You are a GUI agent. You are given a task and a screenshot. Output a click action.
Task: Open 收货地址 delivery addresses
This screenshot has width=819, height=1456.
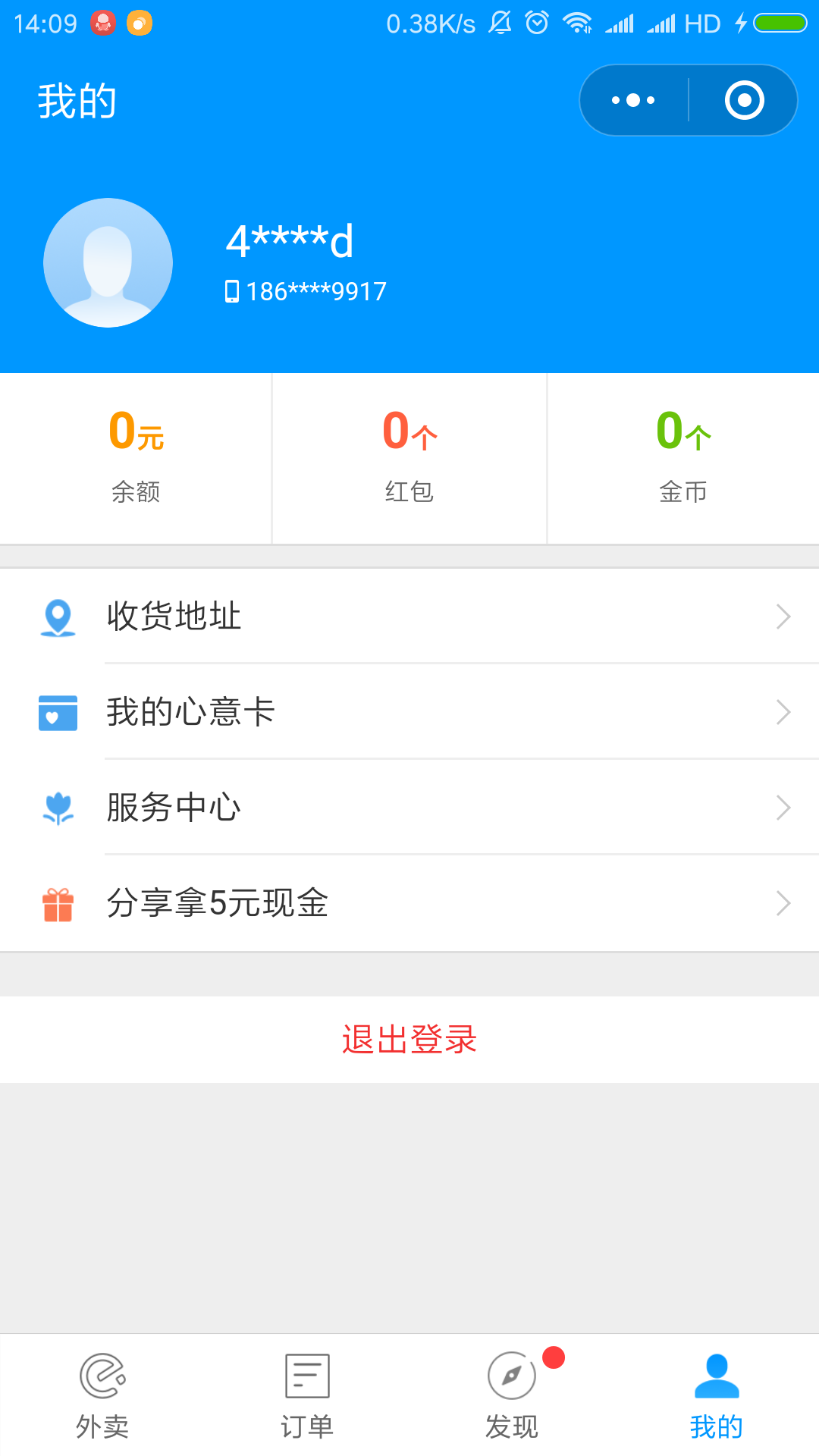pyautogui.click(x=409, y=617)
